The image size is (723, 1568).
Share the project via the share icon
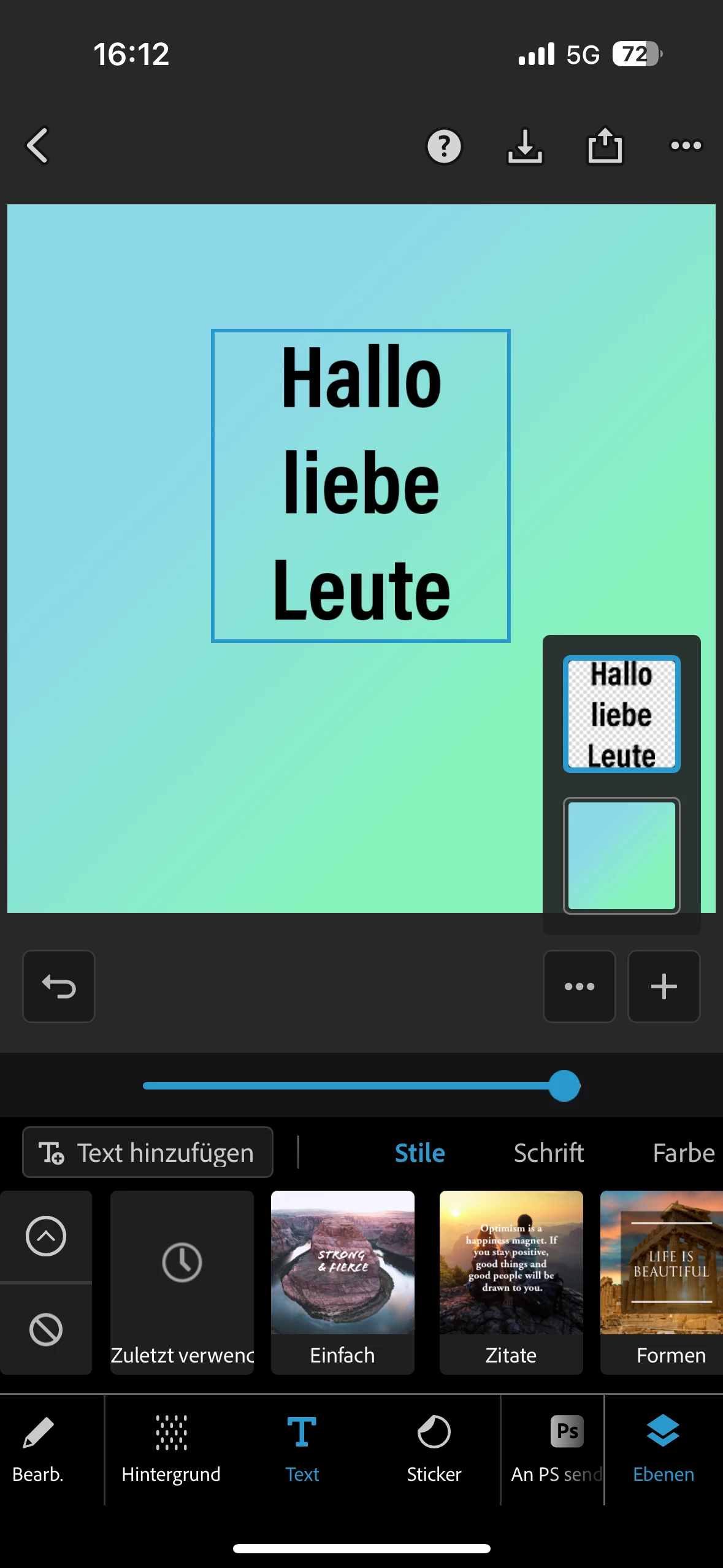[605, 146]
